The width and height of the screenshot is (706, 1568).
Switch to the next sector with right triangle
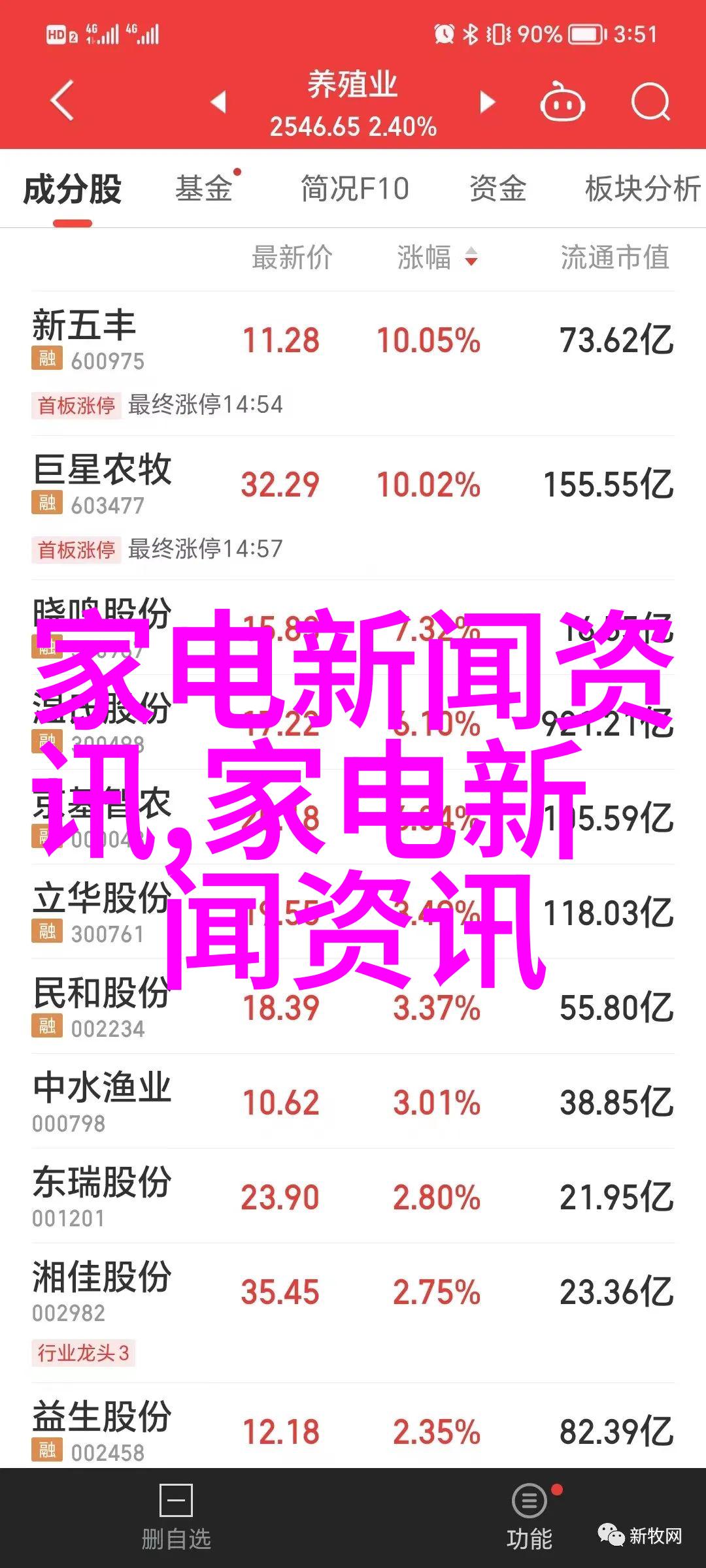click(x=487, y=102)
